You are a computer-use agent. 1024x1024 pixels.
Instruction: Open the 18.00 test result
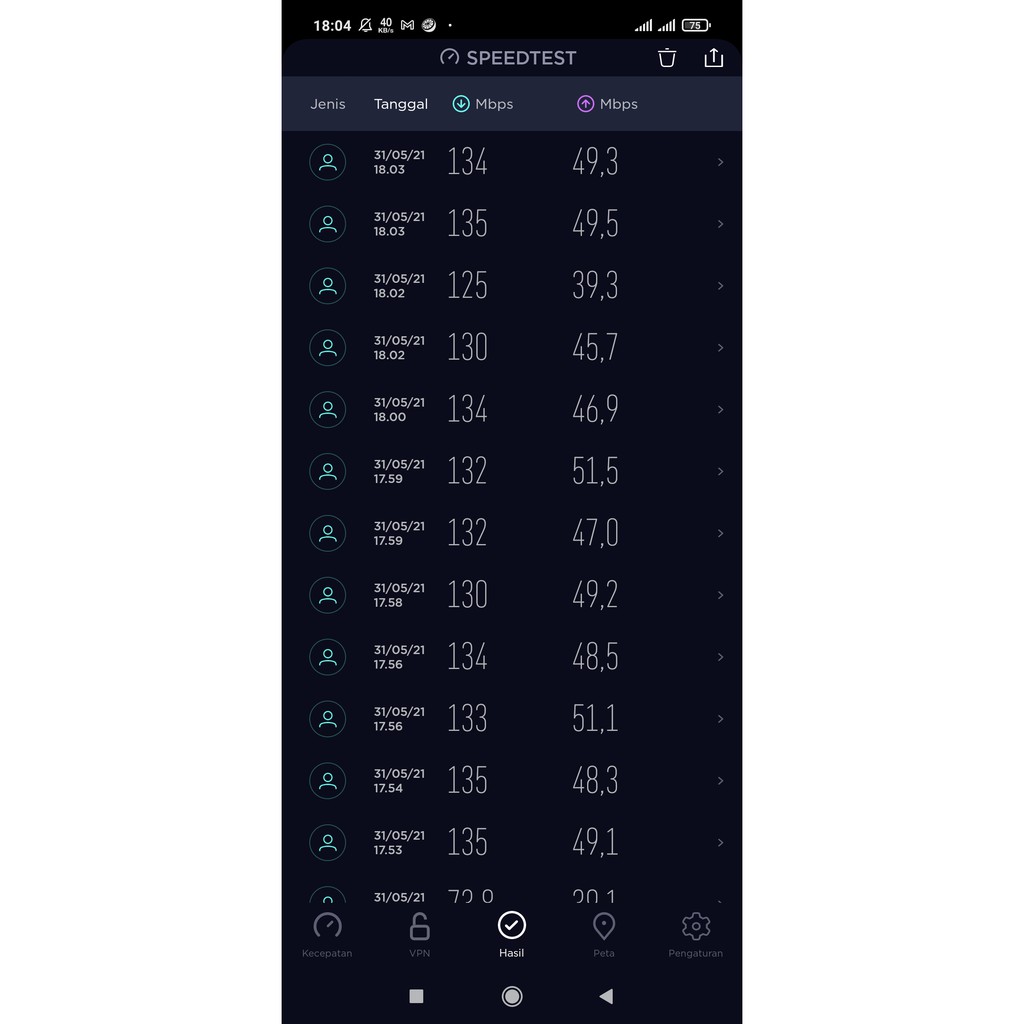pyautogui.click(x=512, y=410)
